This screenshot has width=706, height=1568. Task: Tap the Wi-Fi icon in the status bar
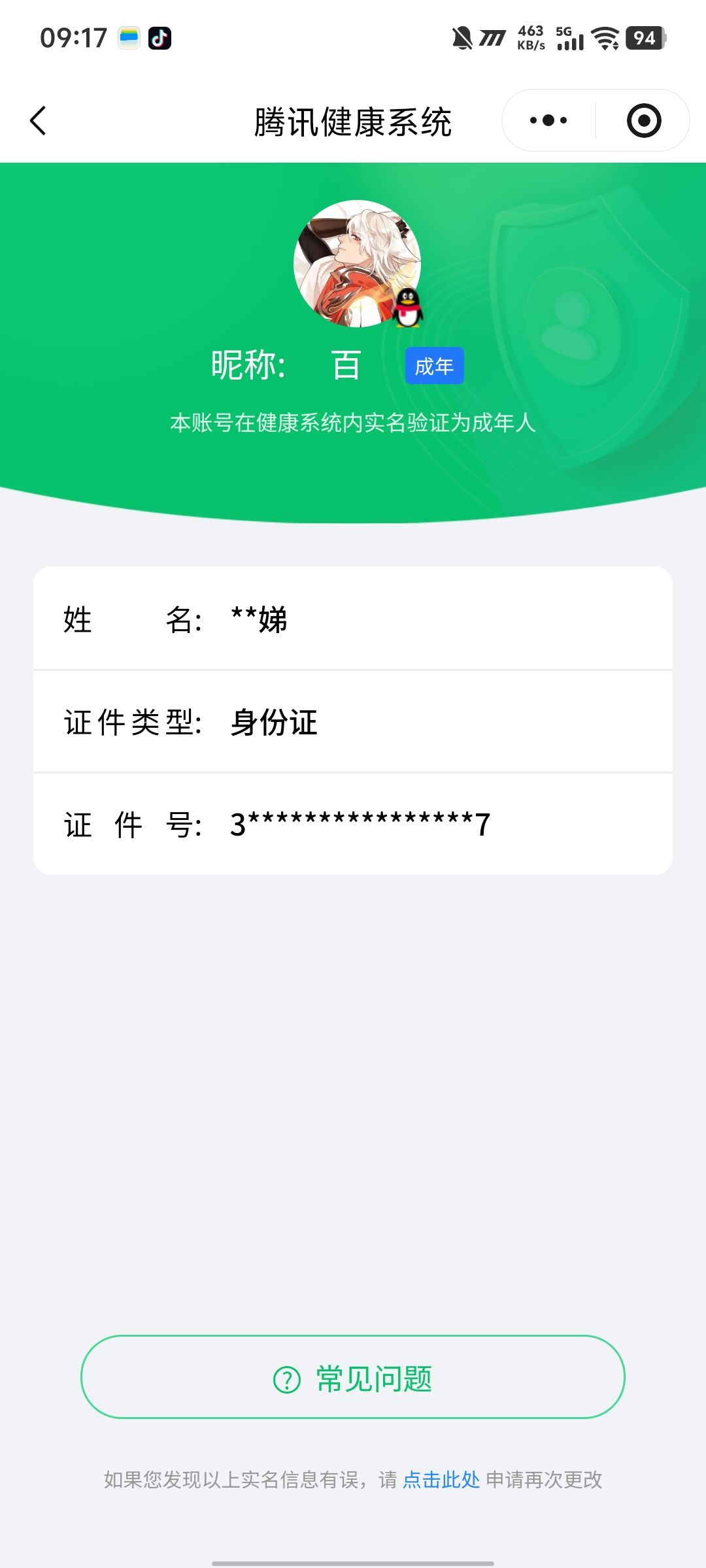click(x=605, y=39)
